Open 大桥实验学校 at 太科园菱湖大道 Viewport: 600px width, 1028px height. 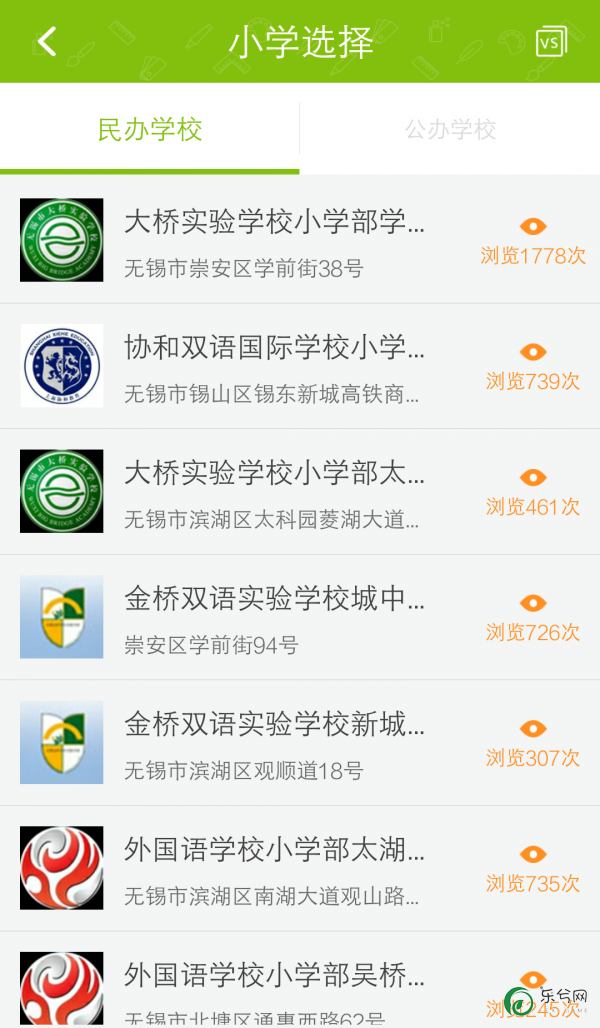pos(300,492)
